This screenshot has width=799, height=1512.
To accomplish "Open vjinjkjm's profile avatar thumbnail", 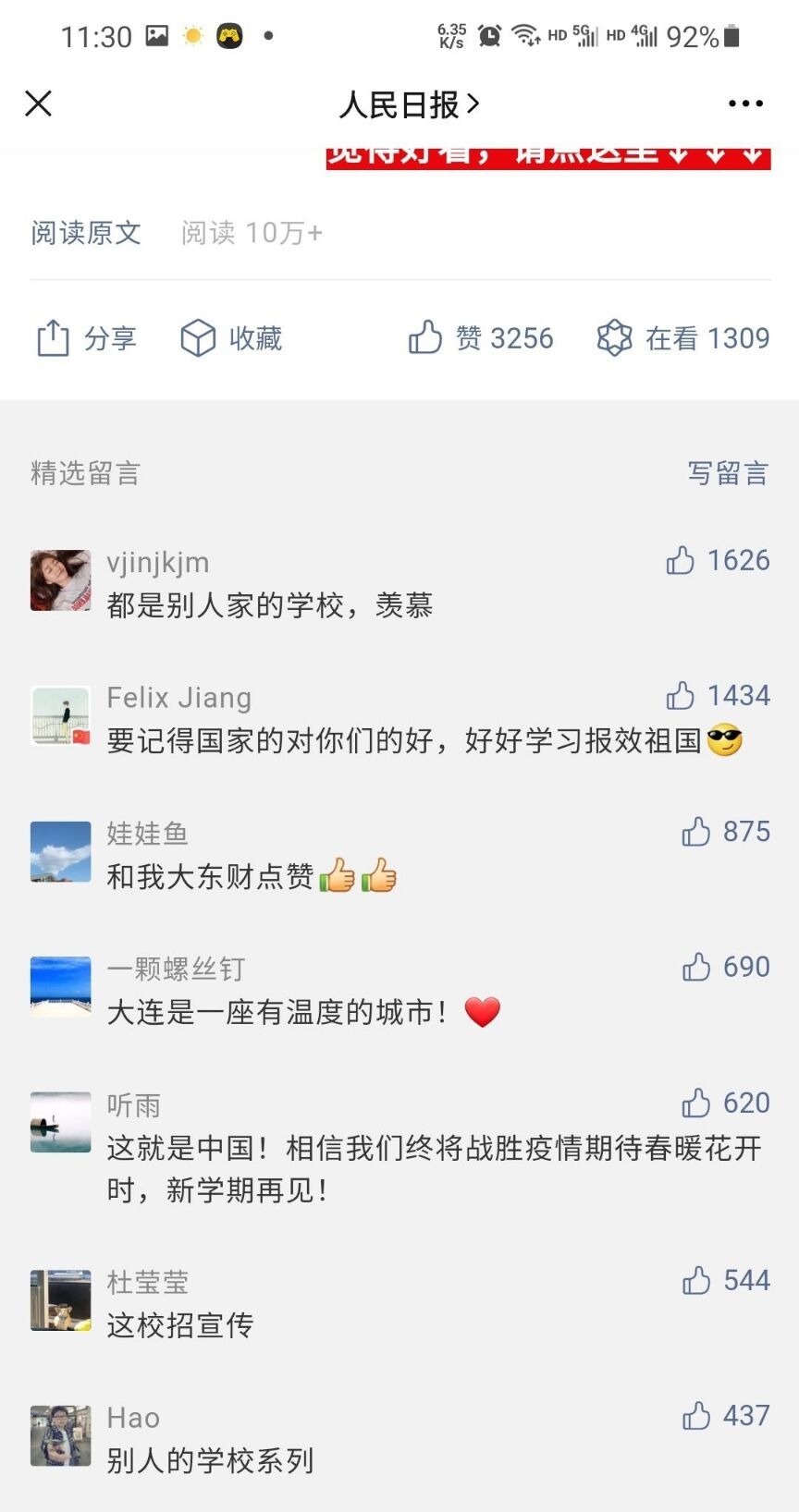I will [59, 581].
